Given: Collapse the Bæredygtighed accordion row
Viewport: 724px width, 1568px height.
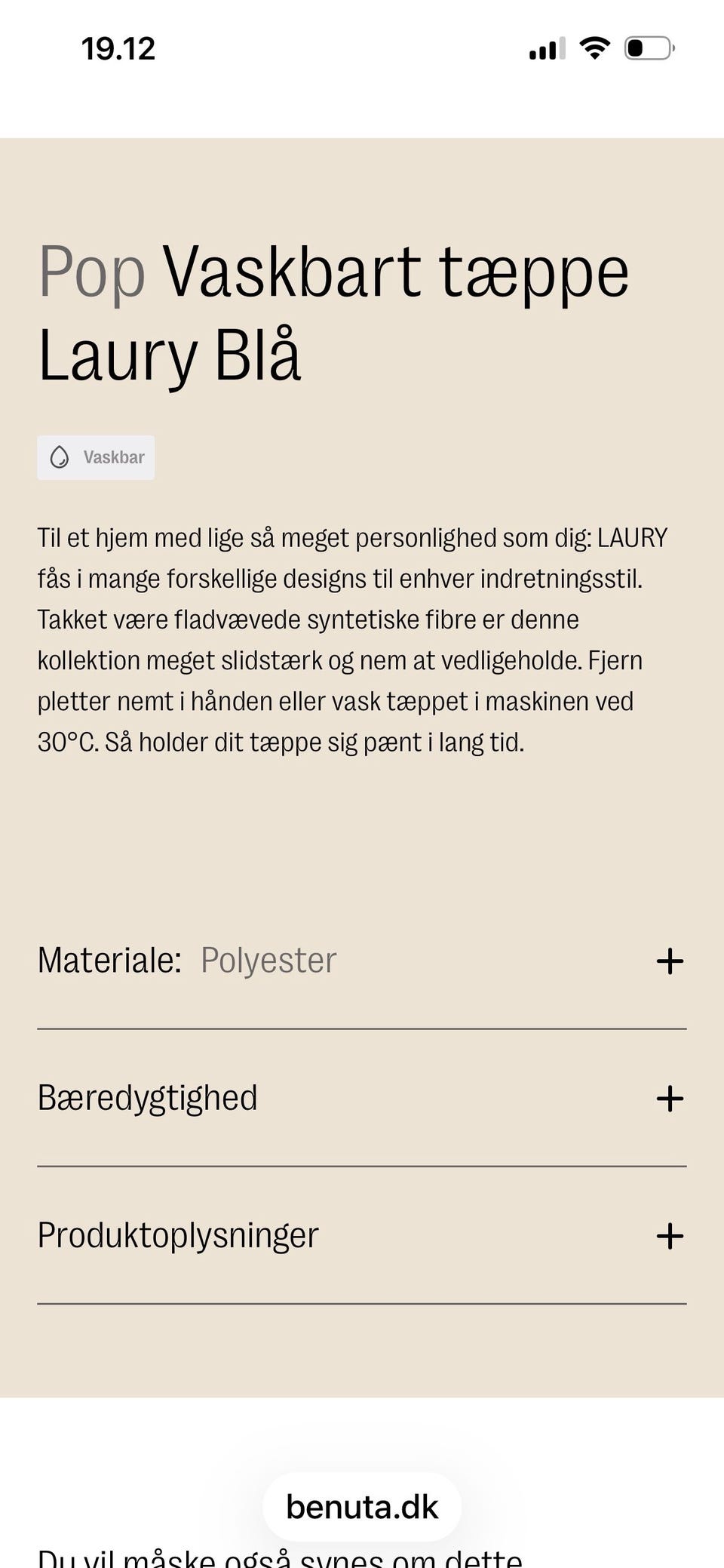Looking at the screenshot, I should pyautogui.click(x=362, y=1099).
